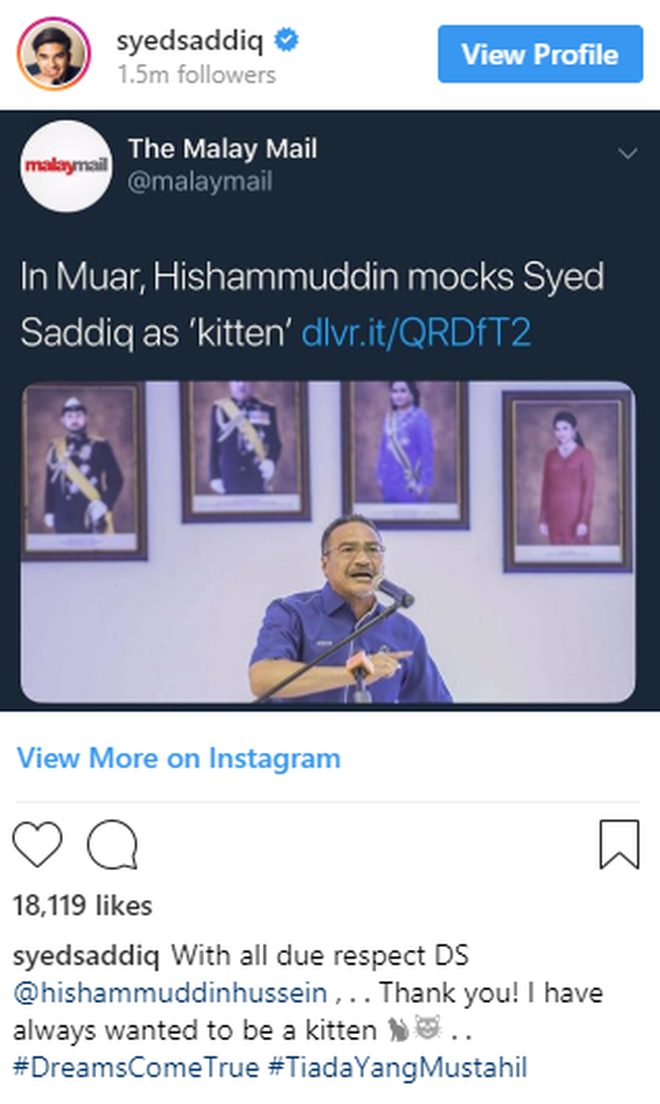
Task: Open comments with the speech bubble icon
Action: point(112,846)
